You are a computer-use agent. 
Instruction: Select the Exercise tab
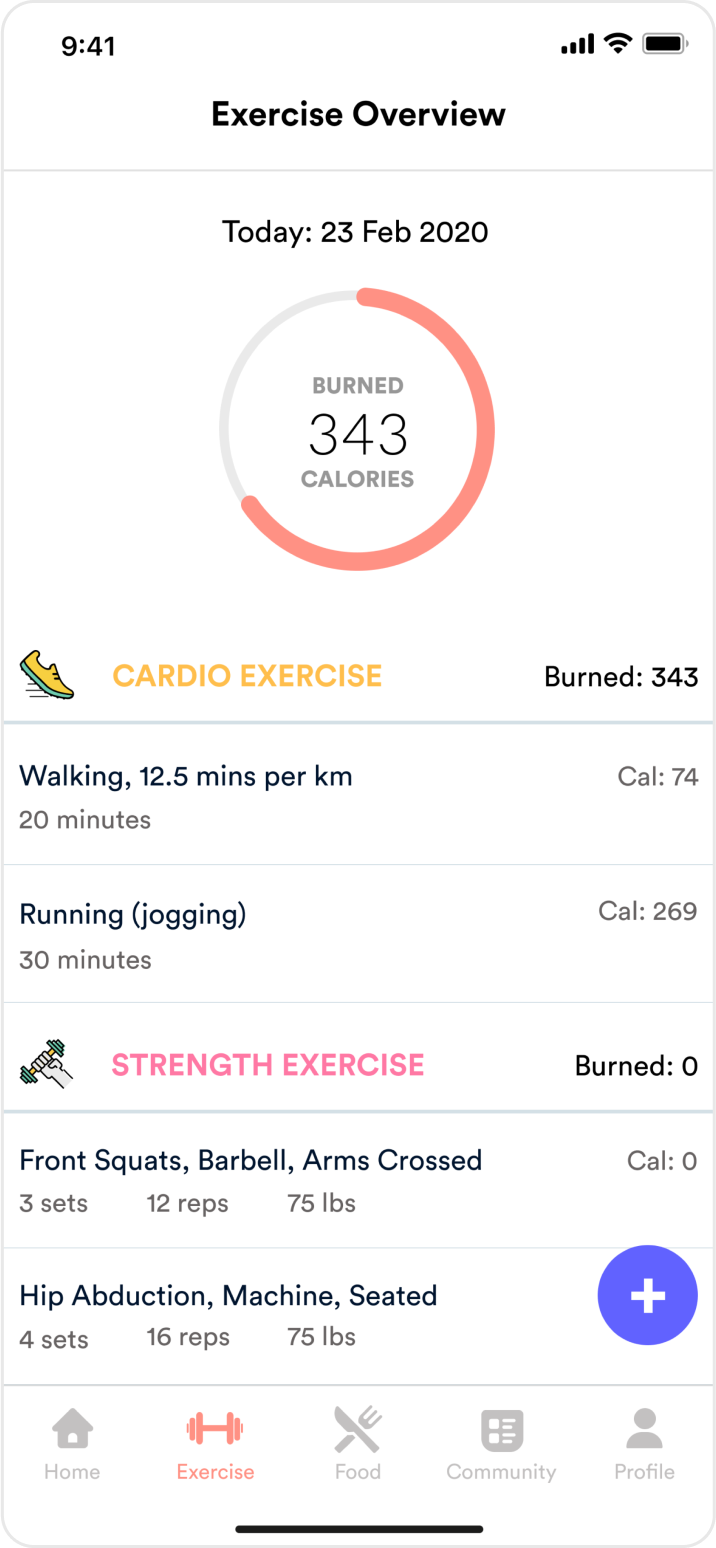(215, 1443)
